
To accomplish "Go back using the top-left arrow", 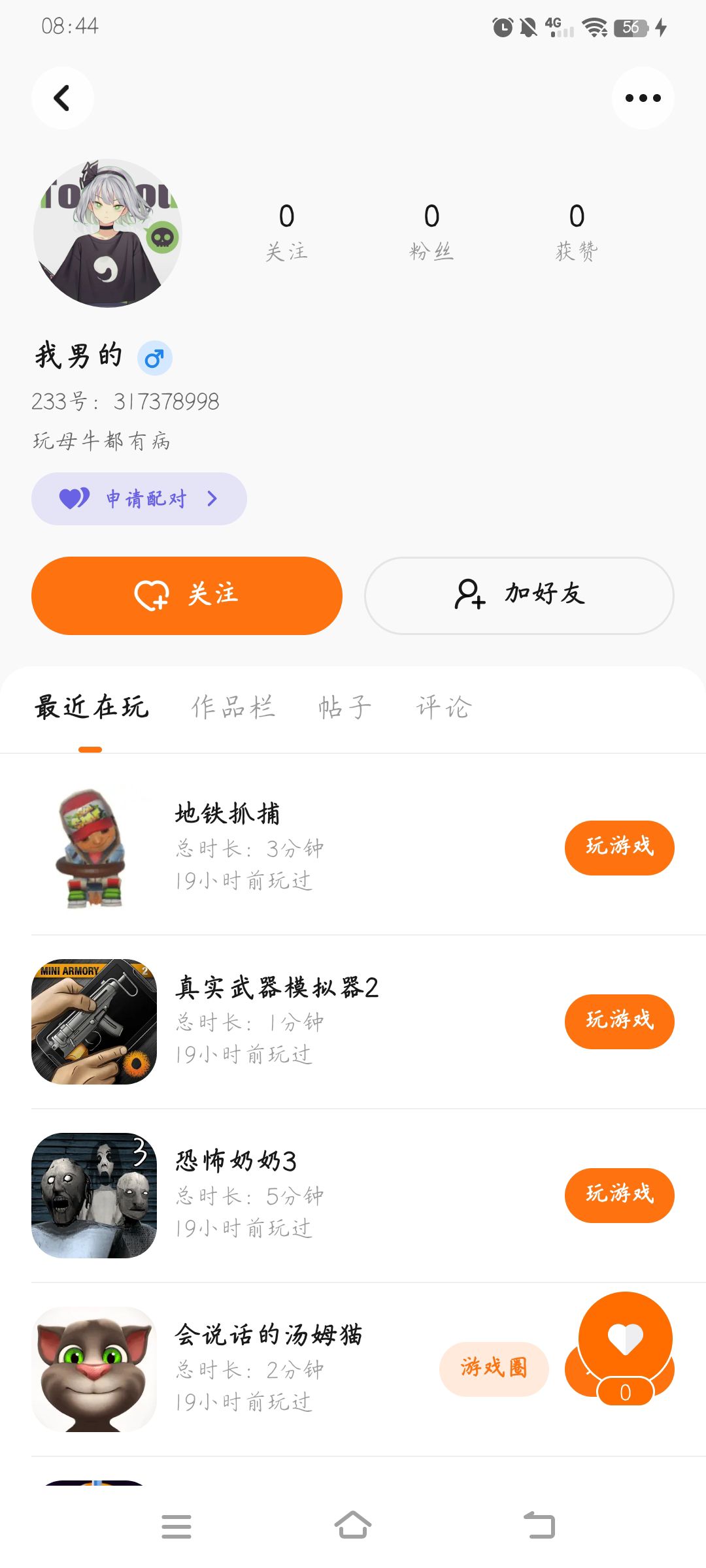I will click(x=62, y=98).
